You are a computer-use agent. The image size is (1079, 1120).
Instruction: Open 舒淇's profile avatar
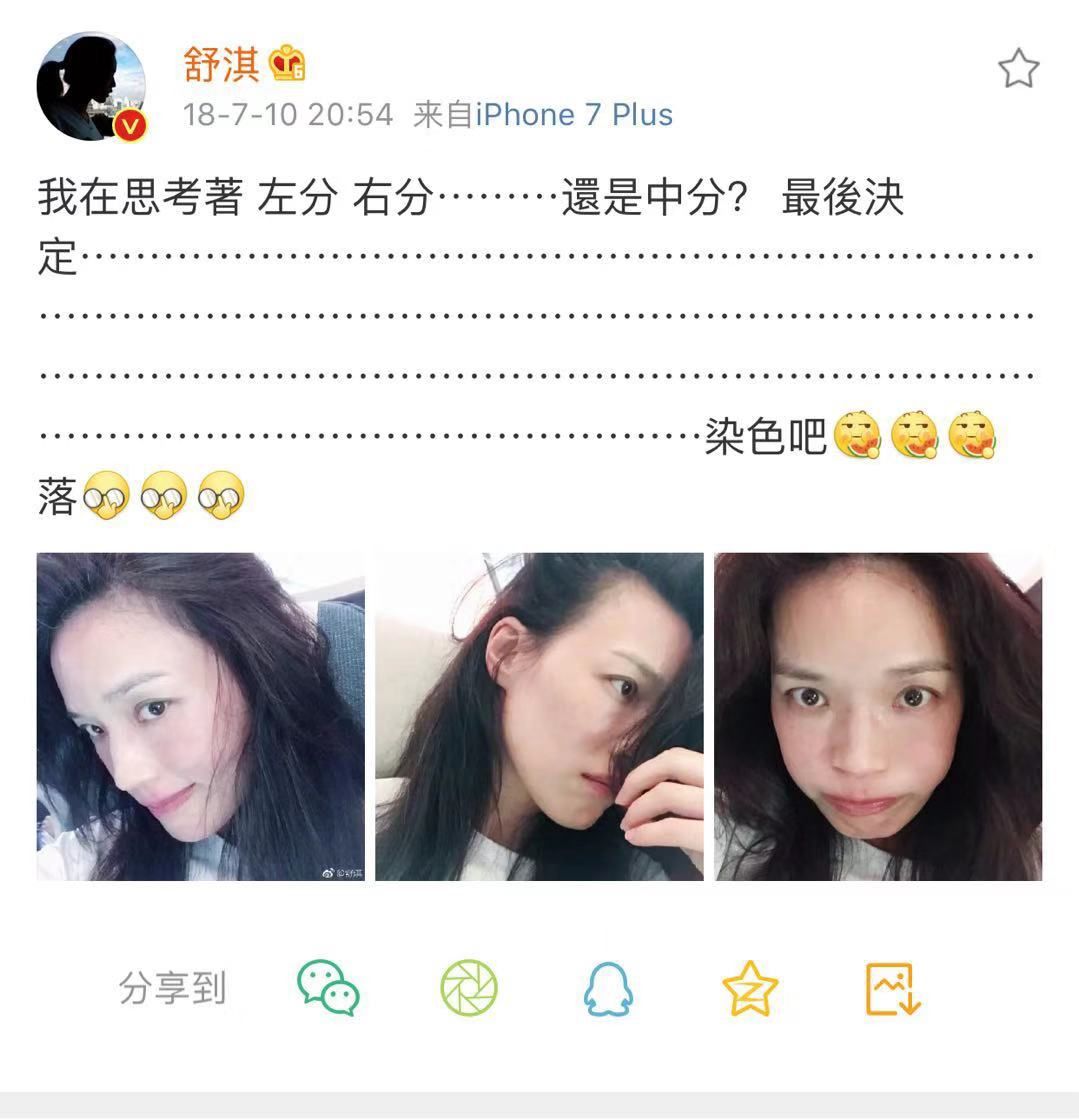(x=91, y=87)
